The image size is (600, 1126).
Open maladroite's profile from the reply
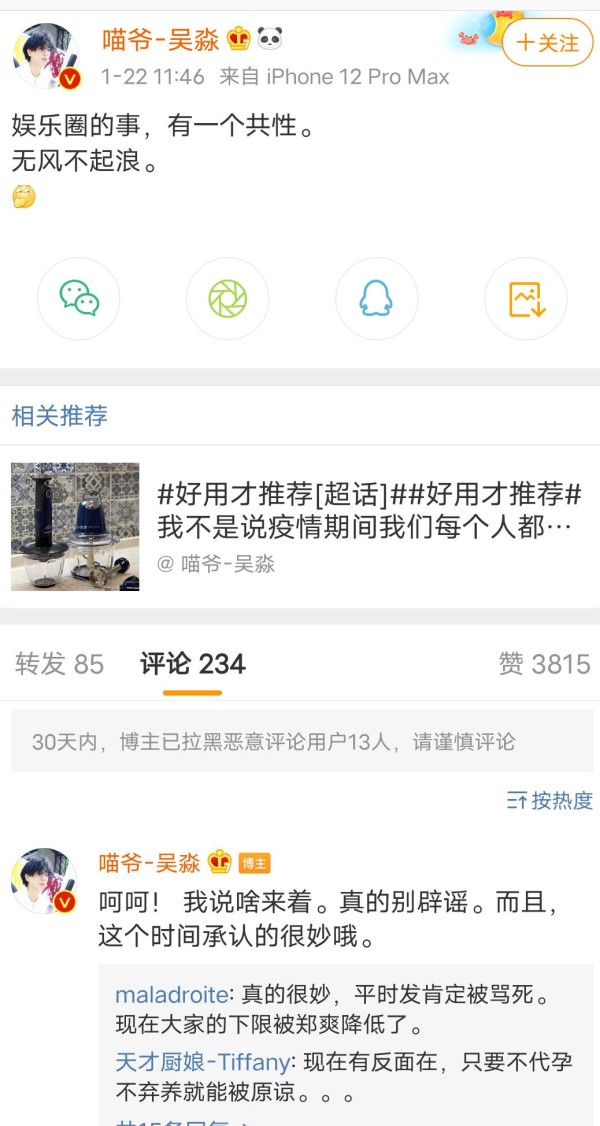click(x=172, y=995)
